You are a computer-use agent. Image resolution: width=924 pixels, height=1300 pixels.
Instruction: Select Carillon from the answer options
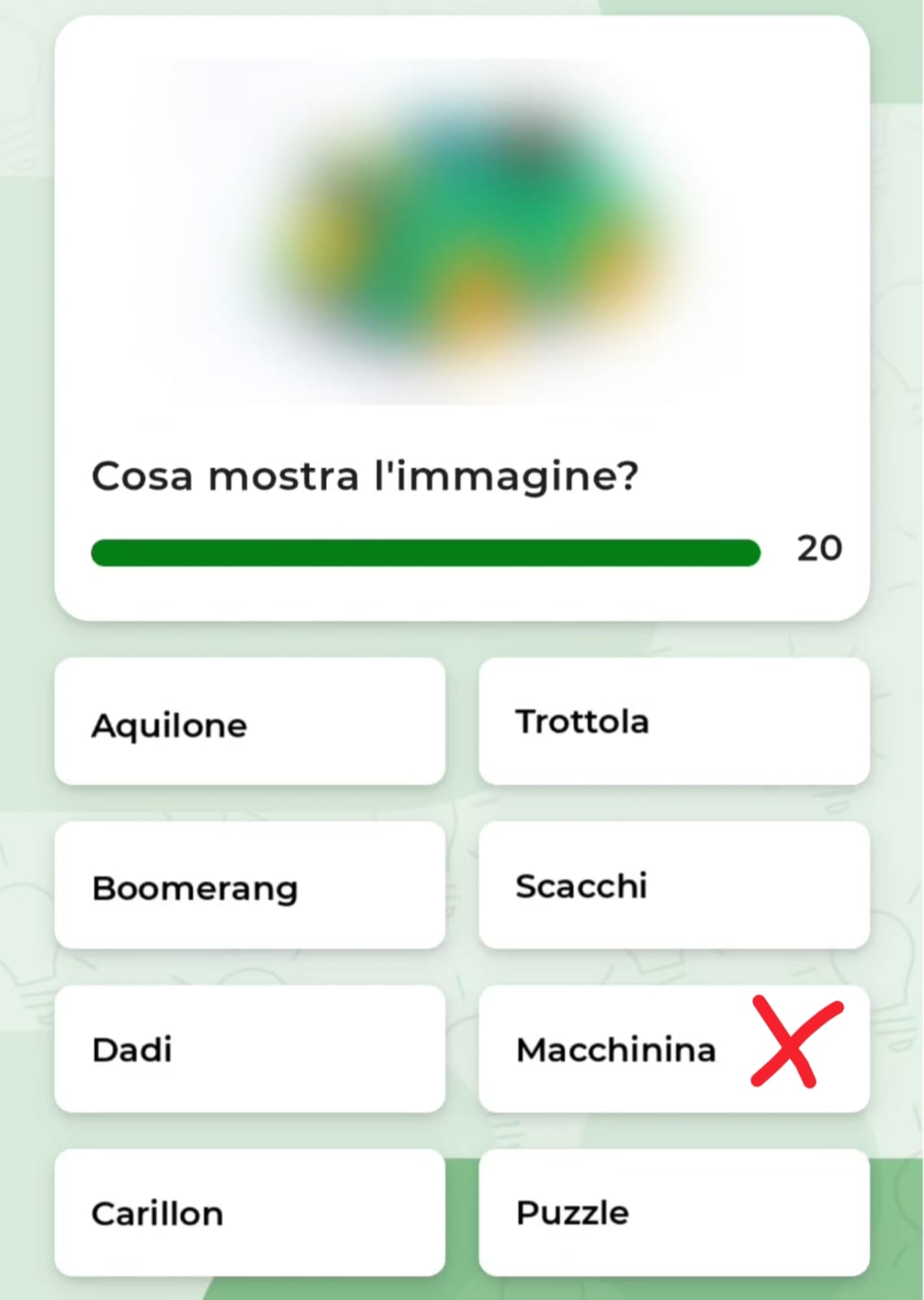(249, 1212)
